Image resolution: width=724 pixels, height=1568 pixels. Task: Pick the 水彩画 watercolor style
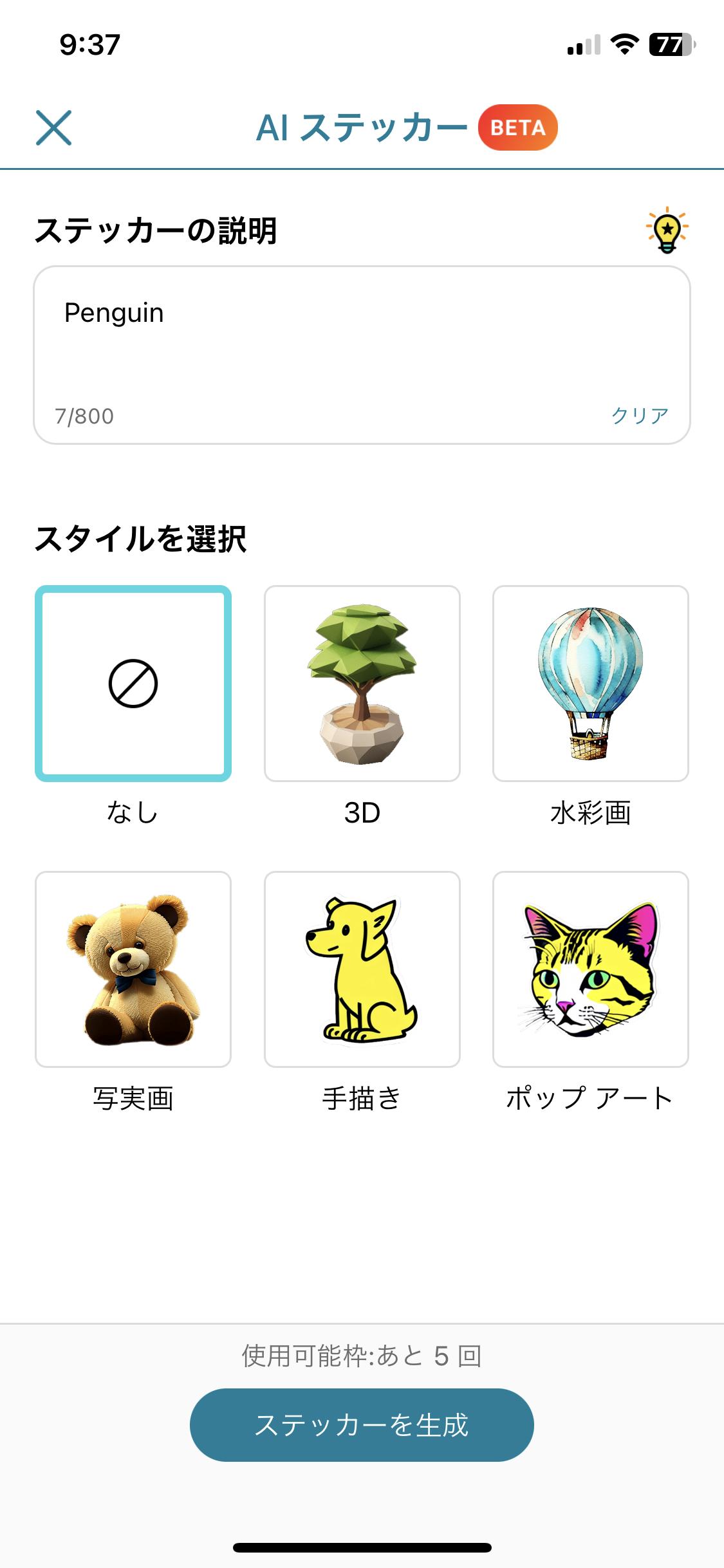590,684
